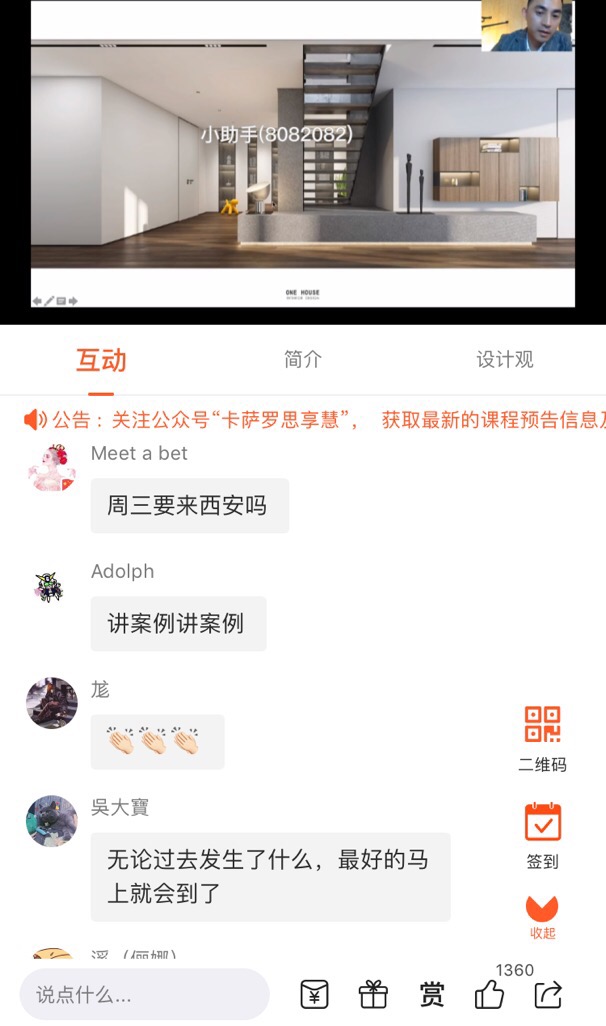This screenshot has height=1026, width=606.
Task: Open 吳大寶's profile avatar
Action: coord(52,821)
